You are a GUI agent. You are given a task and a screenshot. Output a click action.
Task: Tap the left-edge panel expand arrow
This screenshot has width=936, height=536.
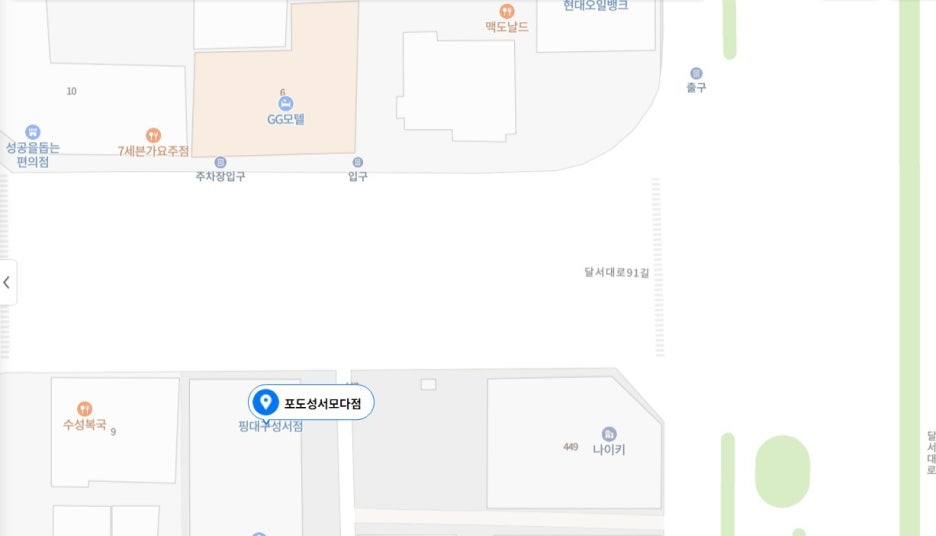coord(7,282)
